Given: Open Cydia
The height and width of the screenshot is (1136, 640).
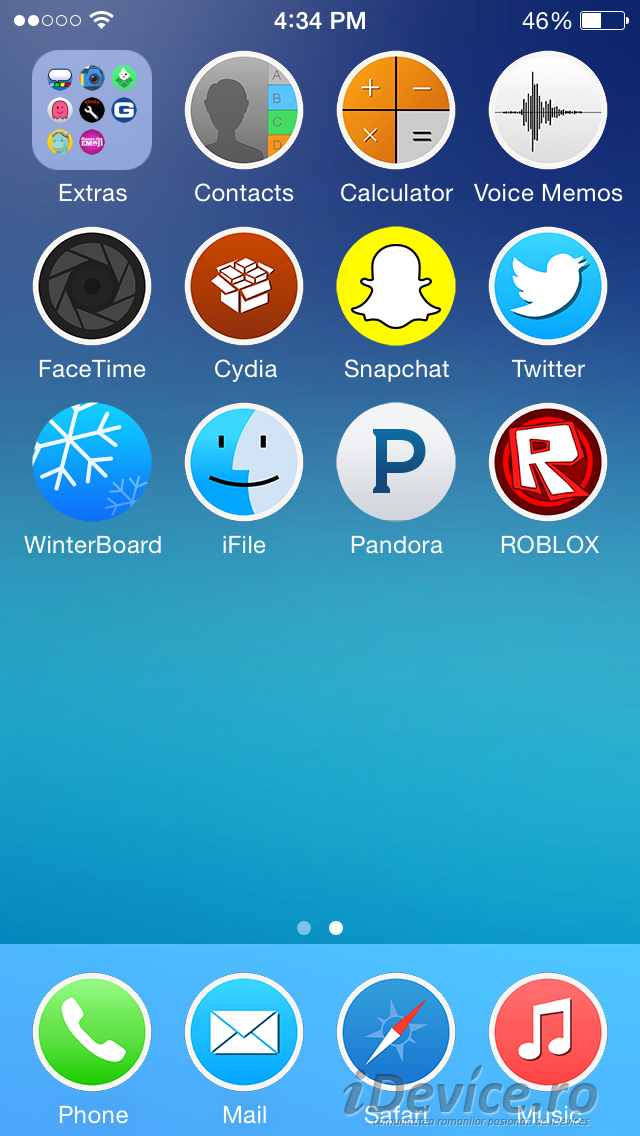Looking at the screenshot, I should click(244, 286).
